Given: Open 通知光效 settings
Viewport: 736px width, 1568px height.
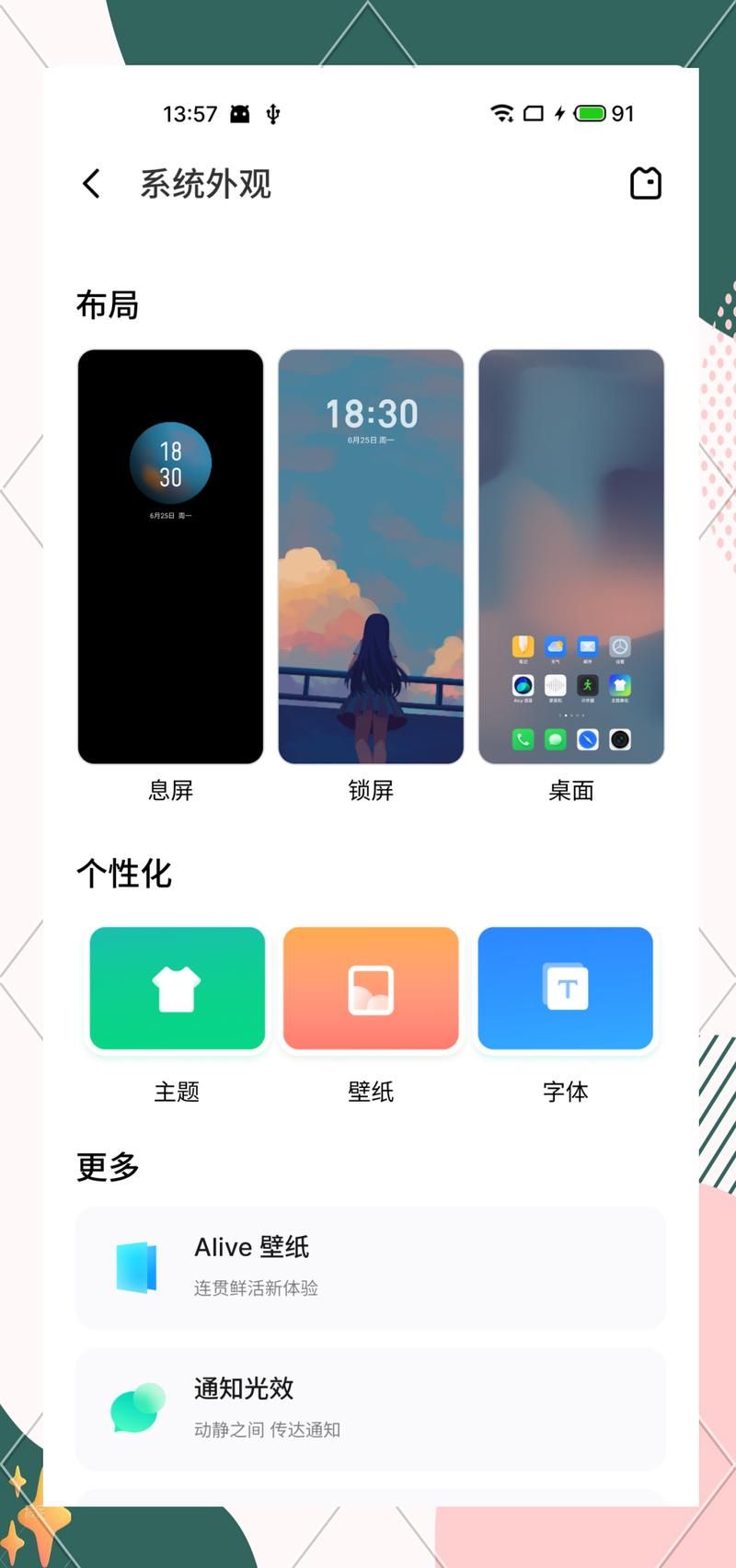Looking at the screenshot, I should pyautogui.click(x=370, y=1408).
